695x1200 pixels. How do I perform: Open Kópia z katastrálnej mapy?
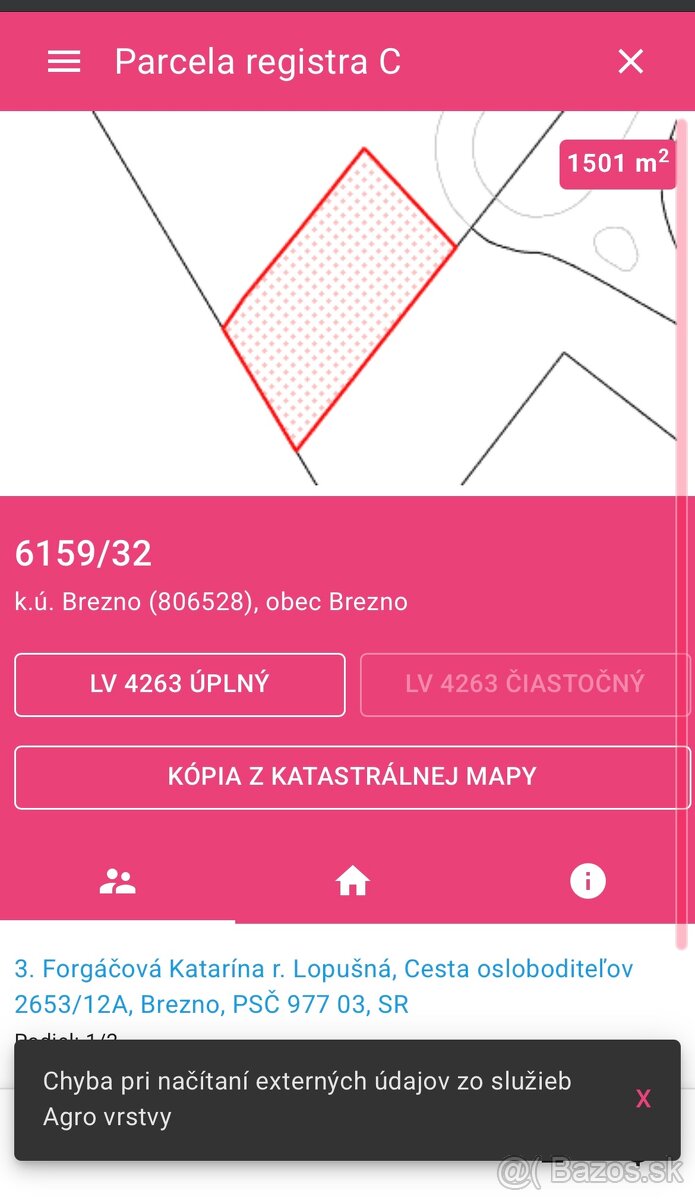(x=352, y=777)
